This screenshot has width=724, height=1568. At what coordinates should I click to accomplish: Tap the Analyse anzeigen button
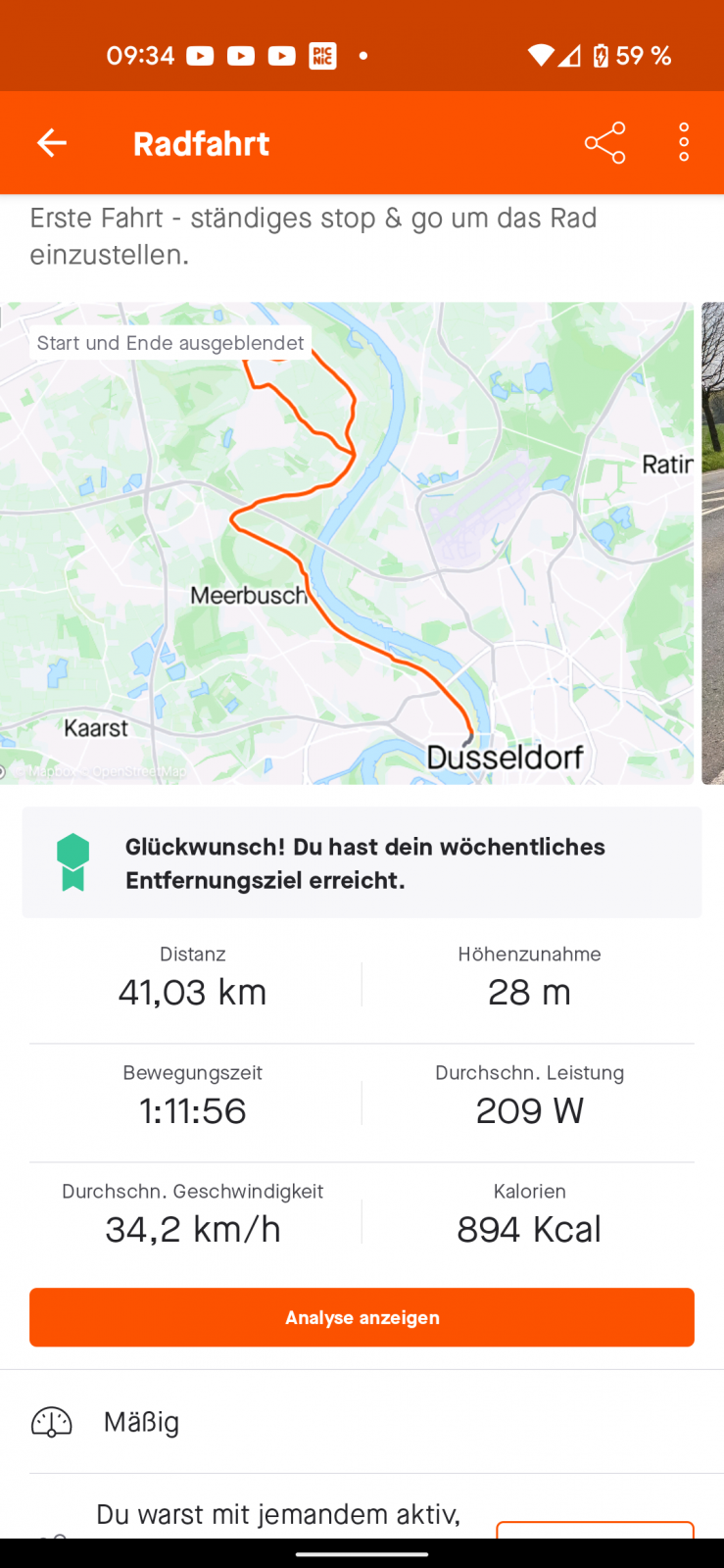362,1317
